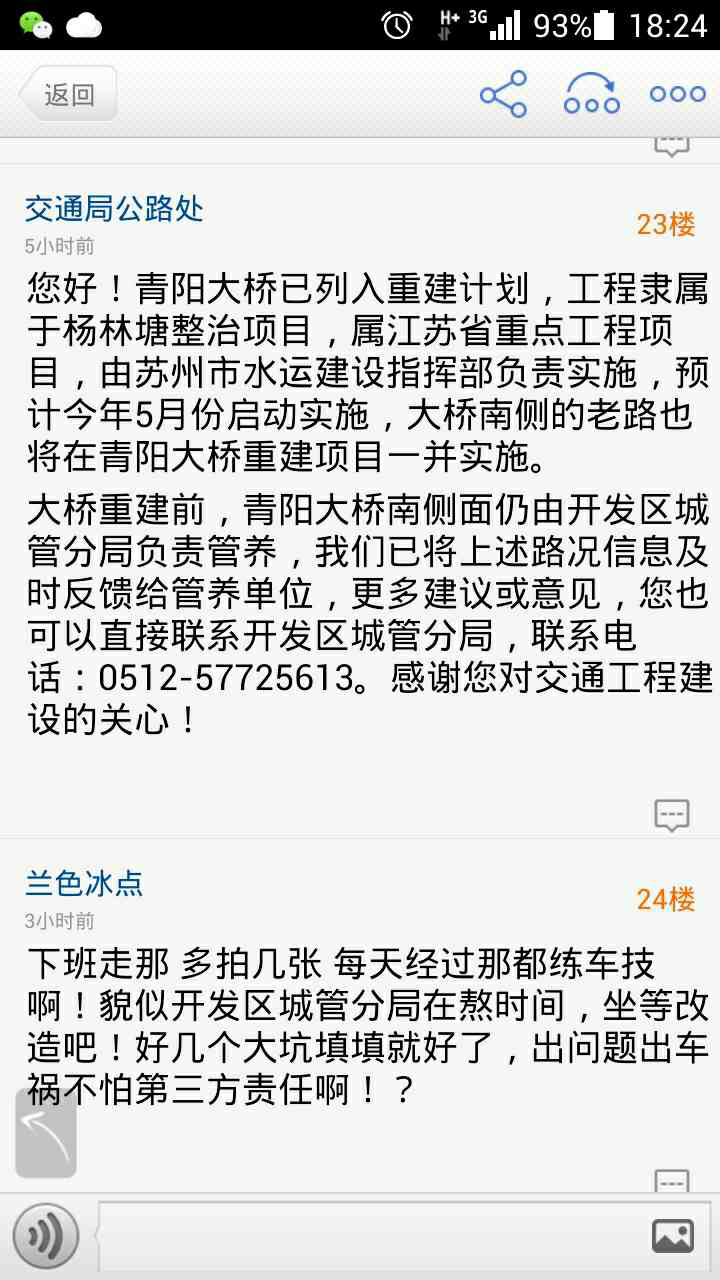Reply to the 23楼 post via its comment icon
The height and width of the screenshot is (1280, 720).
tap(672, 815)
